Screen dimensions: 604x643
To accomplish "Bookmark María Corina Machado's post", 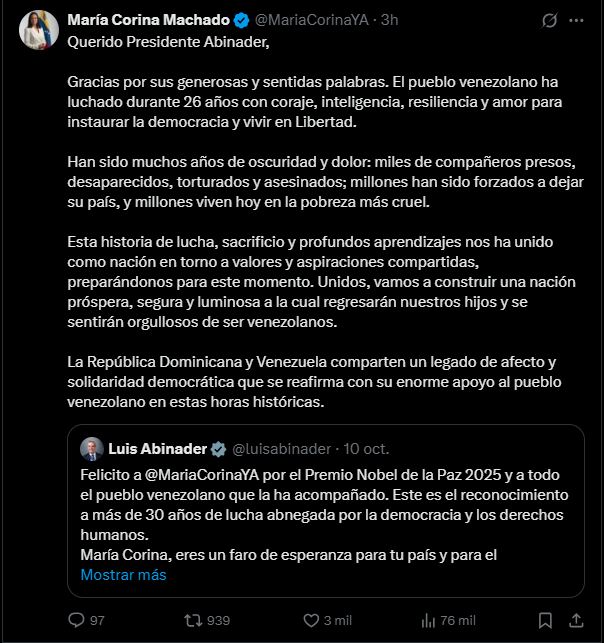I will point(545,620).
